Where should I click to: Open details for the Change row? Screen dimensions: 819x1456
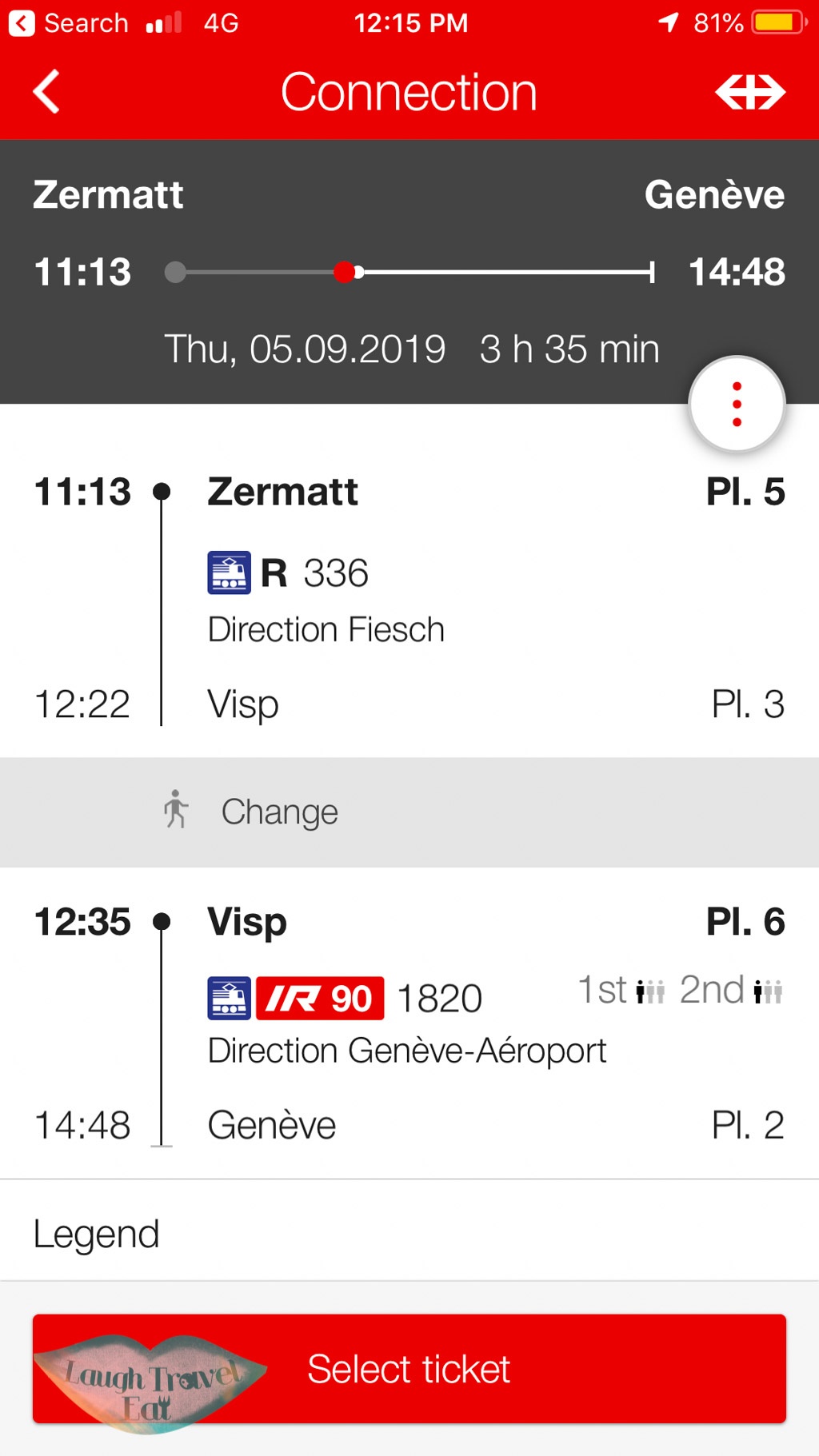point(279,812)
